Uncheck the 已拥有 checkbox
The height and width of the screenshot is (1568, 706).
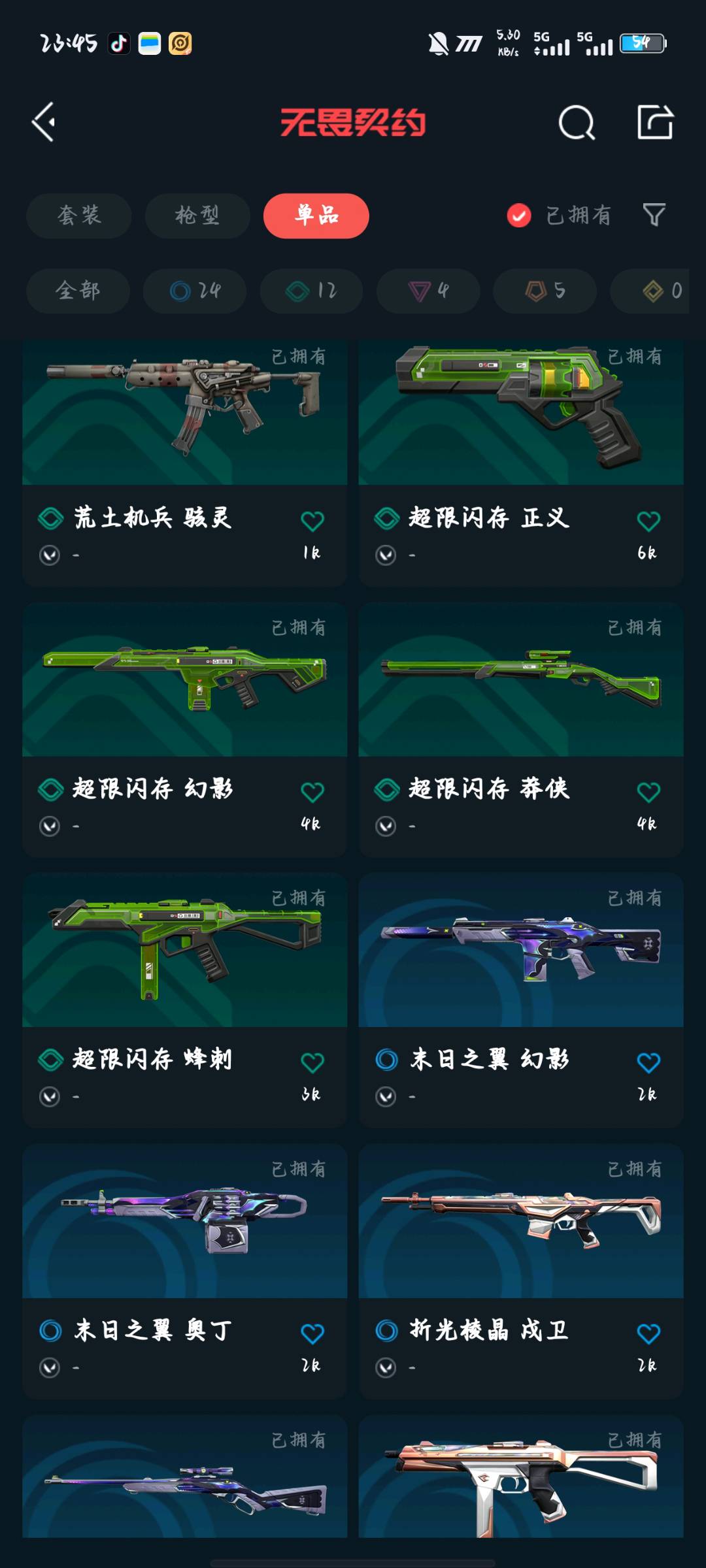pyautogui.click(x=519, y=216)
